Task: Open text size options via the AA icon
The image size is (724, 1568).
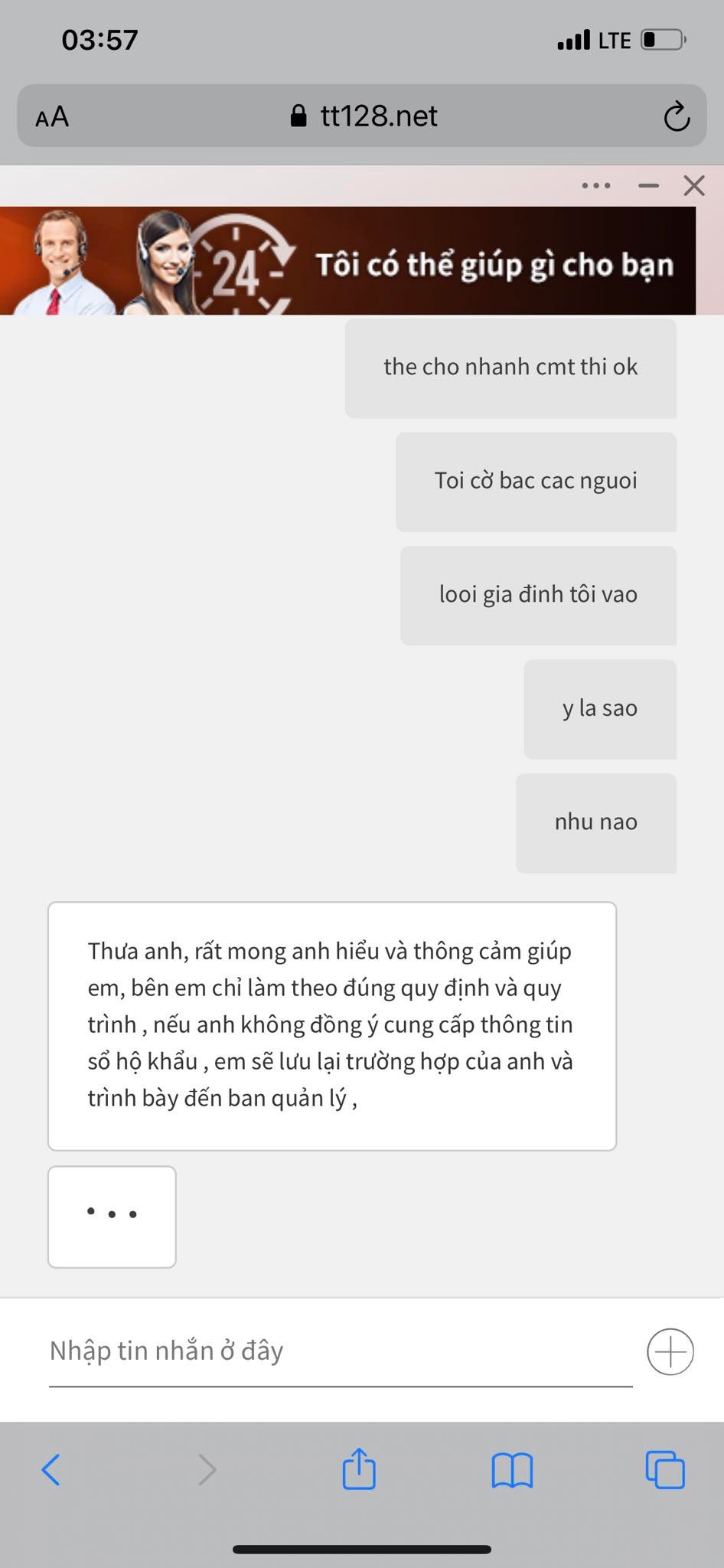Action: [x=51, y=116]
